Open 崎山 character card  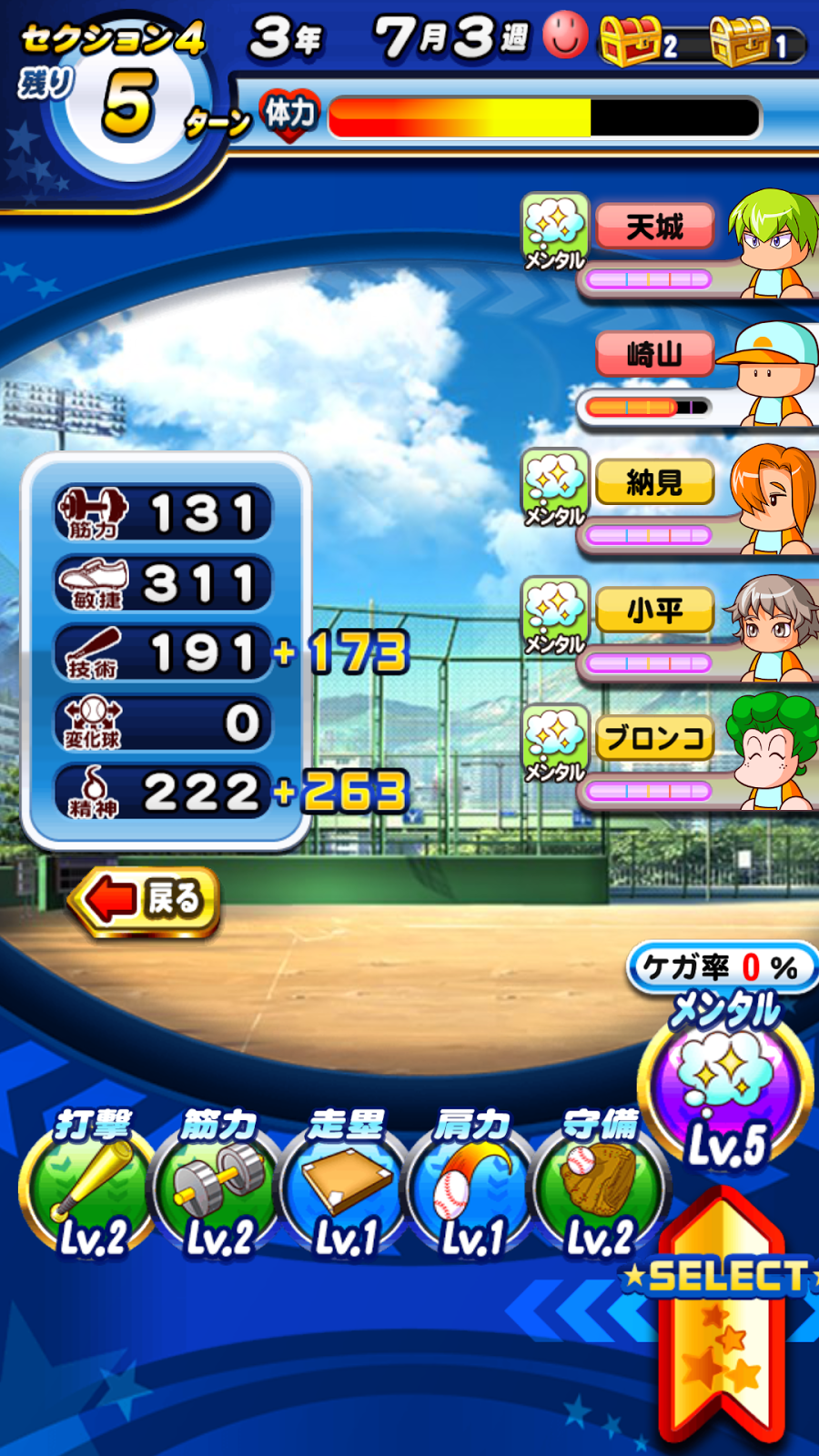coord(697,373)
